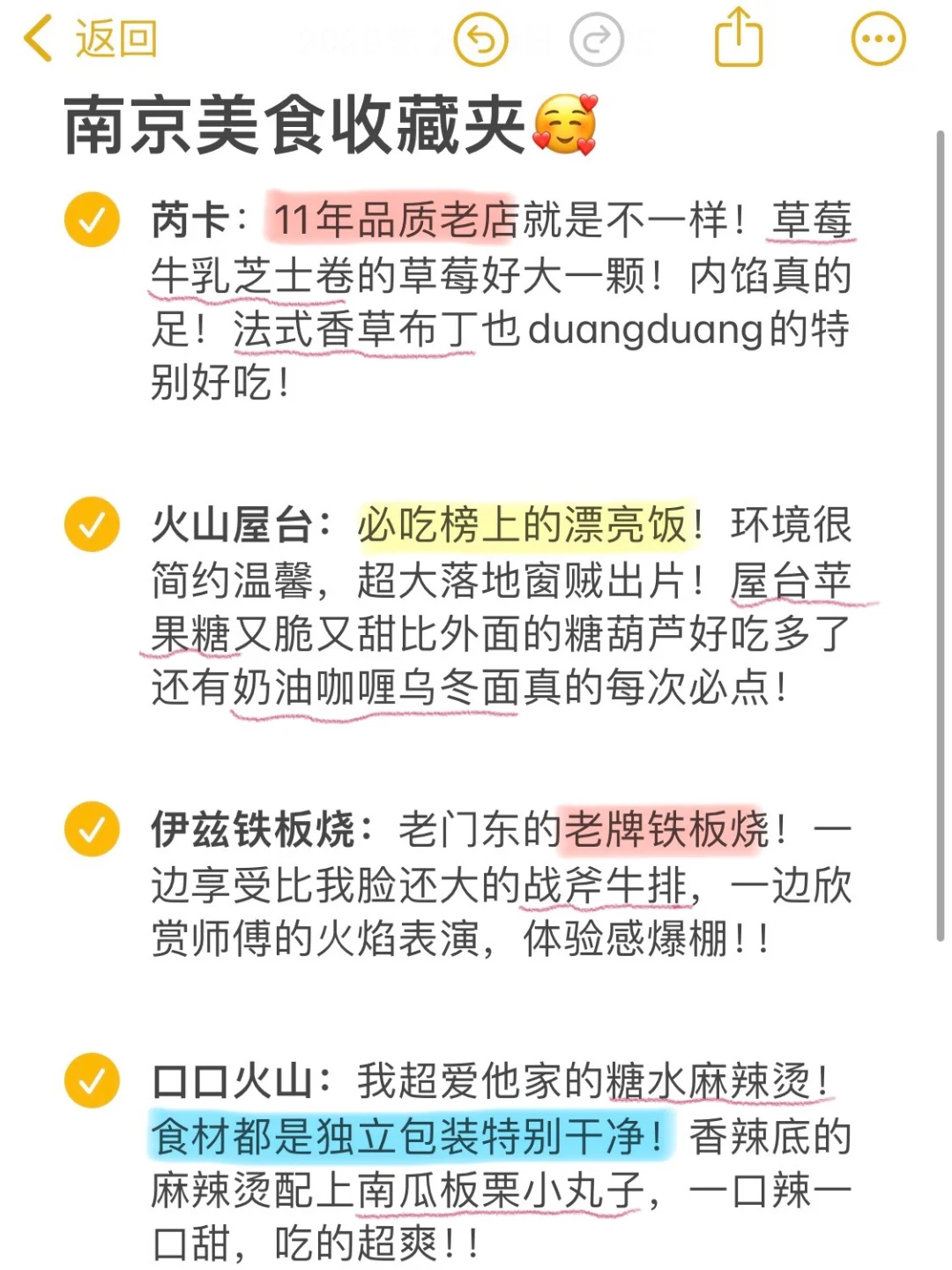Toggle the 伊兹铁板烧 checkbox
The image size is (952, 1270).
click(92, 829)
